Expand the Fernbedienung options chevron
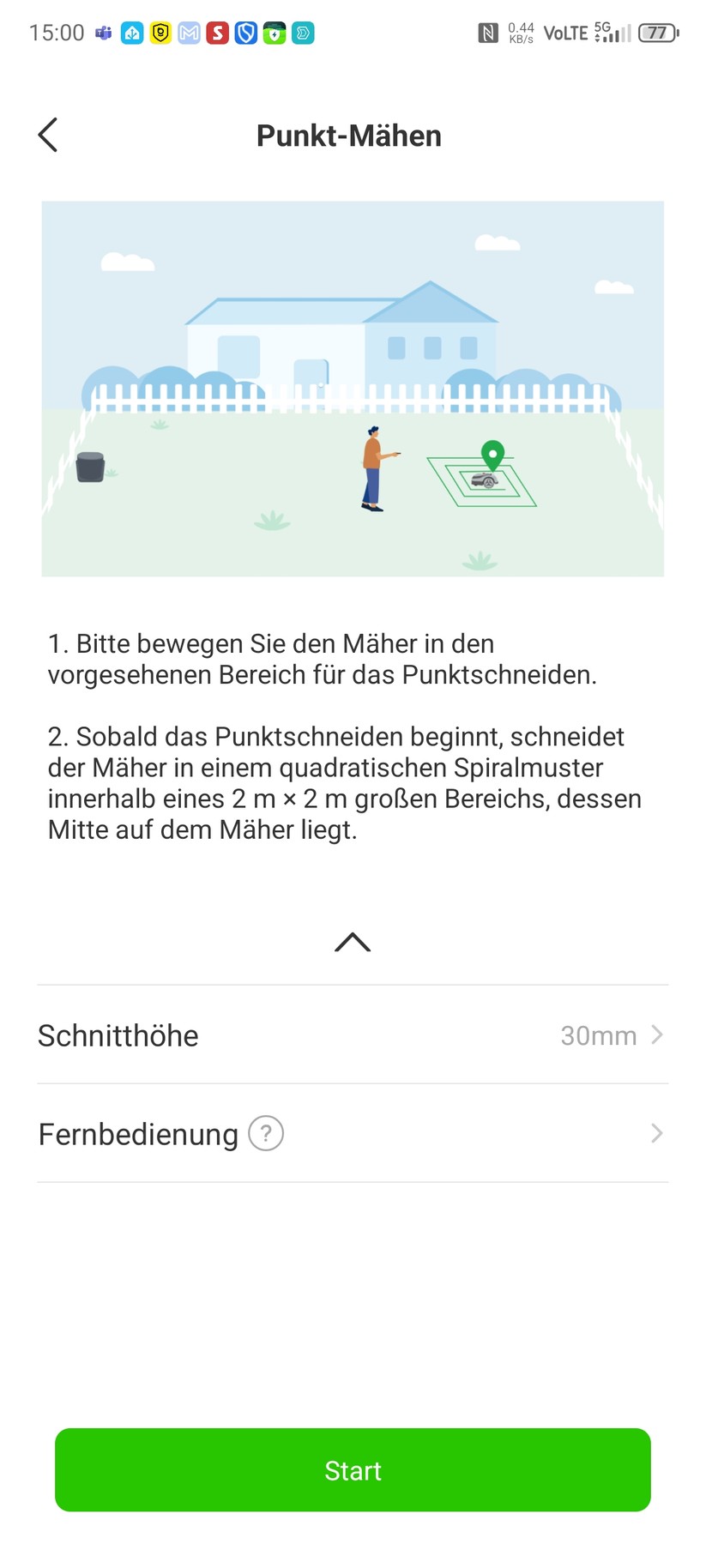The width and height of the screenshot is (706, 1568). click(655, 1133)
